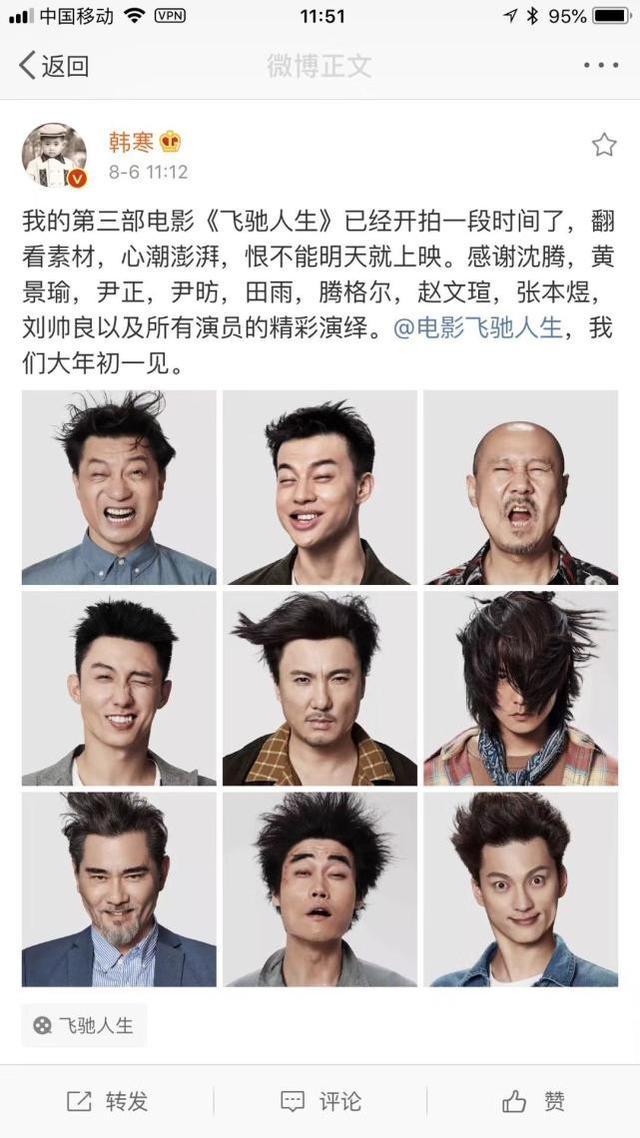This screenshot has width=640, height=1138.
Task: Open the gray-bearded man in blue blazer photo
Action: tap(119, 889)
